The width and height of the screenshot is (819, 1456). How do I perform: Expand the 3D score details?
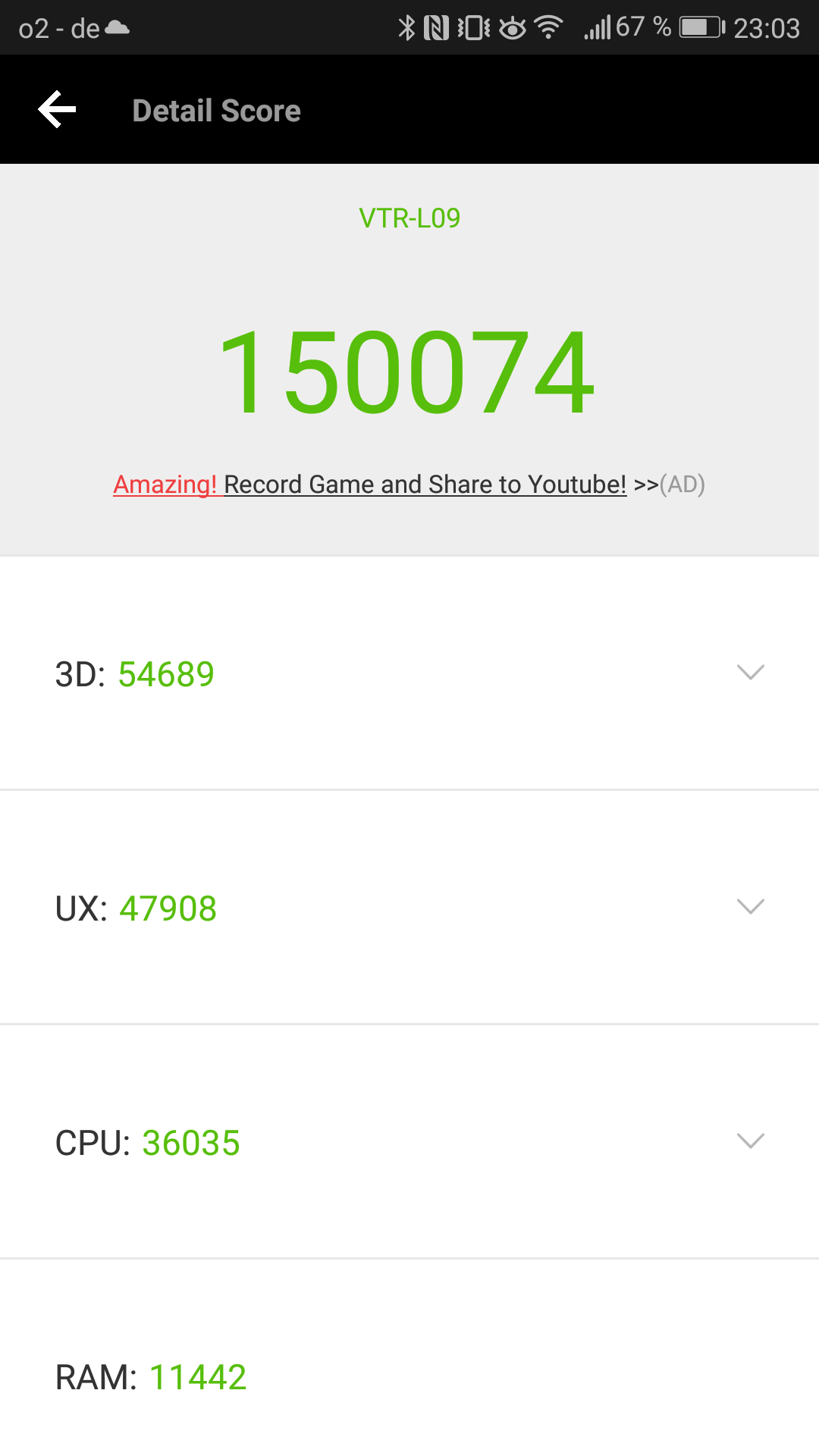pyautogui.click(x=750, y=673)
